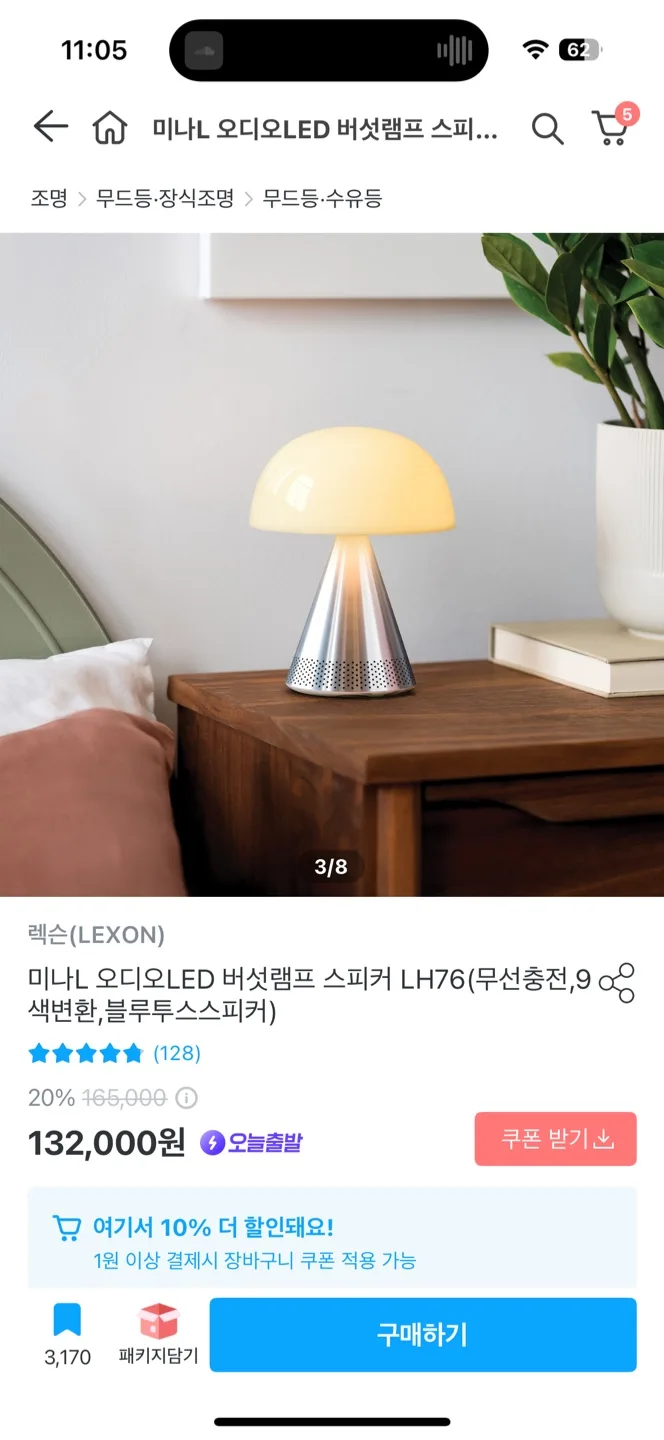
Task: Open the mushroom lamp product photo
Action: (x=332, y=565)
